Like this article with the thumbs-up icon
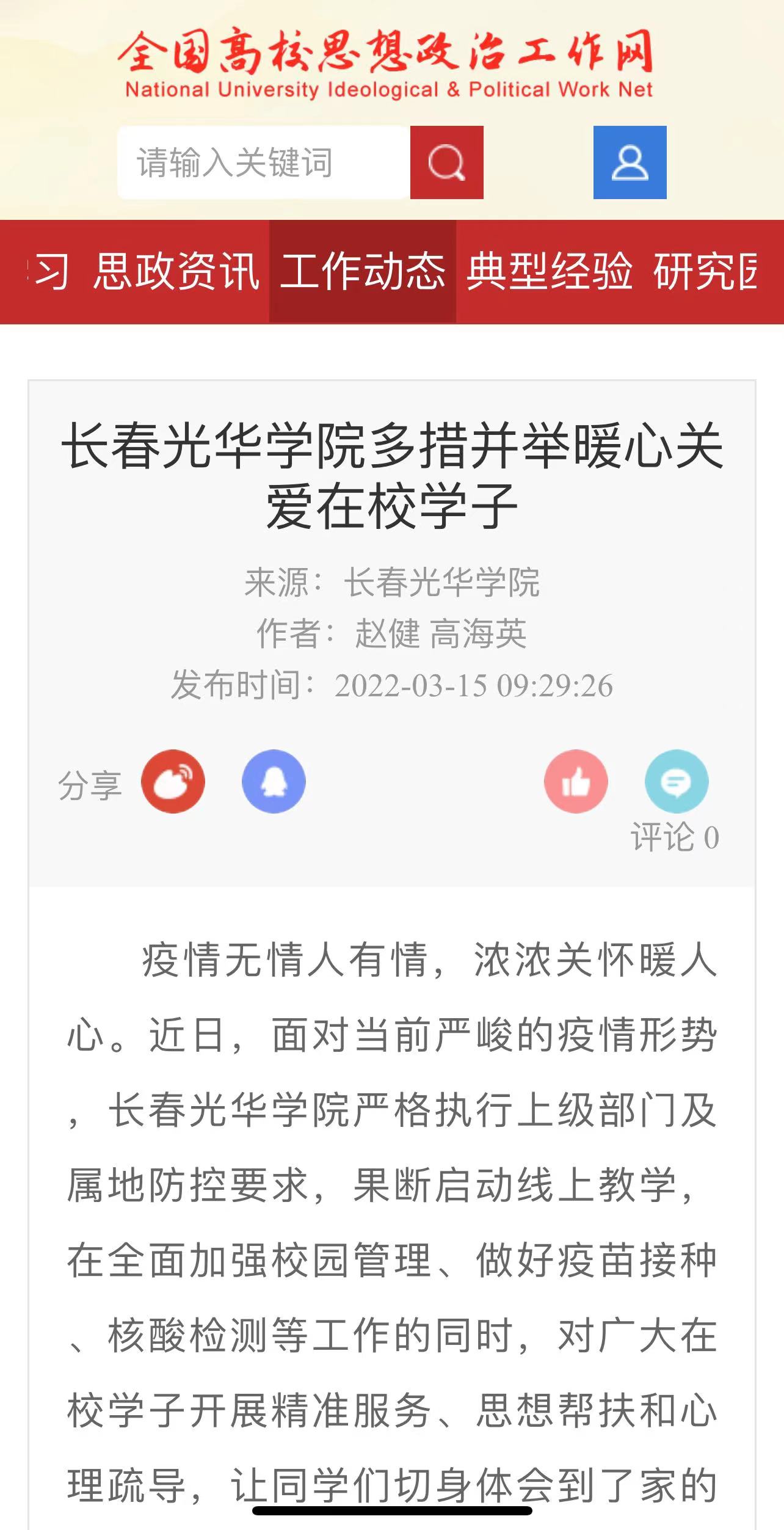 coord(576,781)
